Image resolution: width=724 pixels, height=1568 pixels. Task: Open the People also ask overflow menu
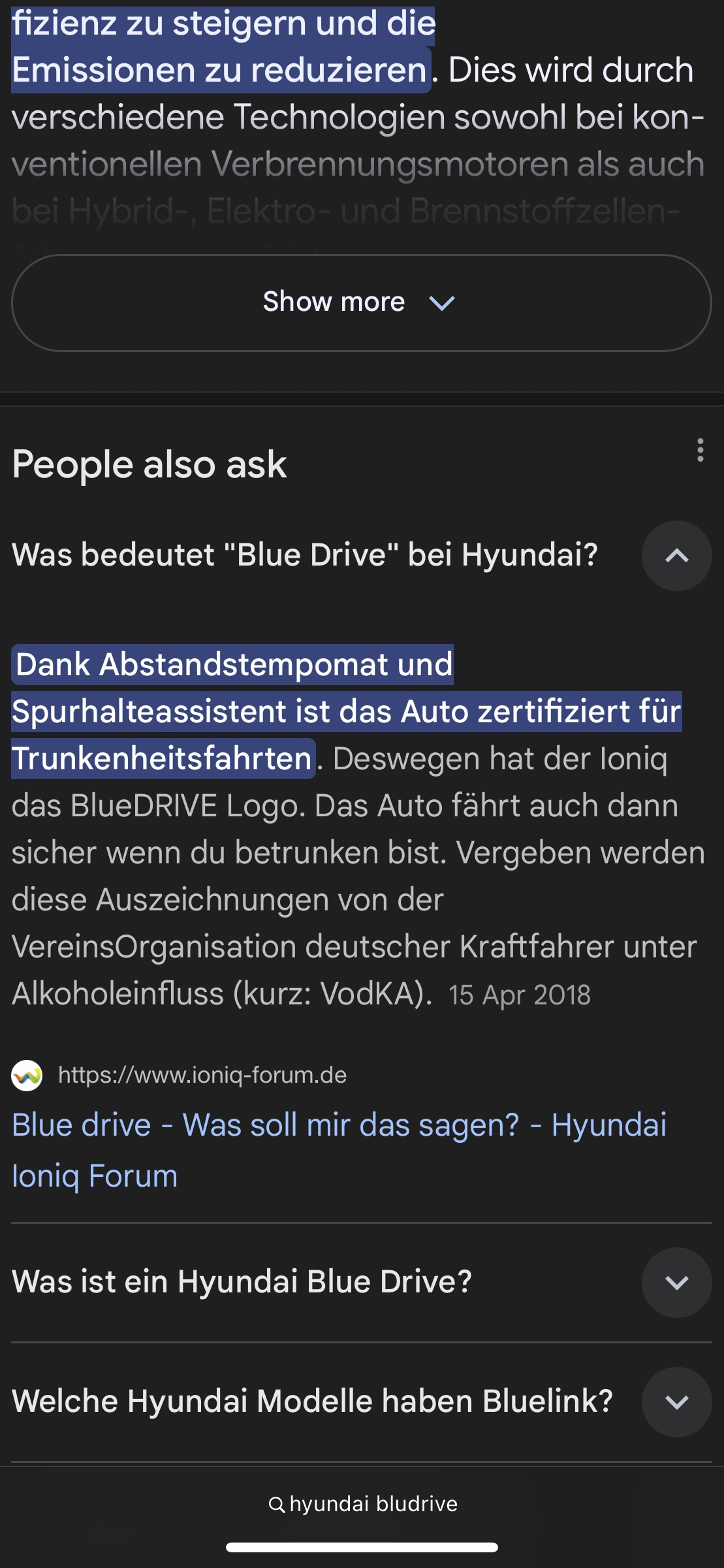point(700,450)
